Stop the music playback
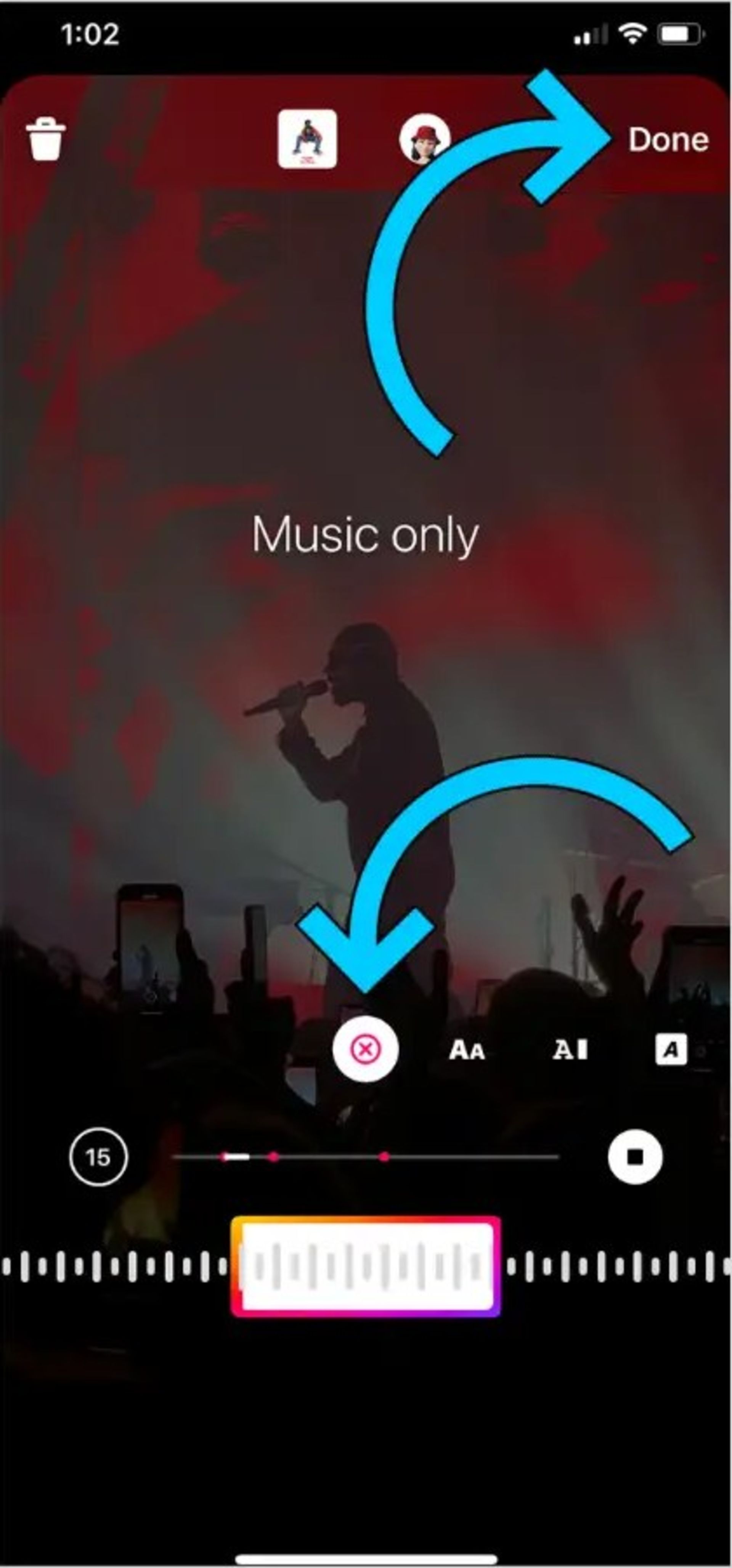732x1568 pixels. point(634,1156)
